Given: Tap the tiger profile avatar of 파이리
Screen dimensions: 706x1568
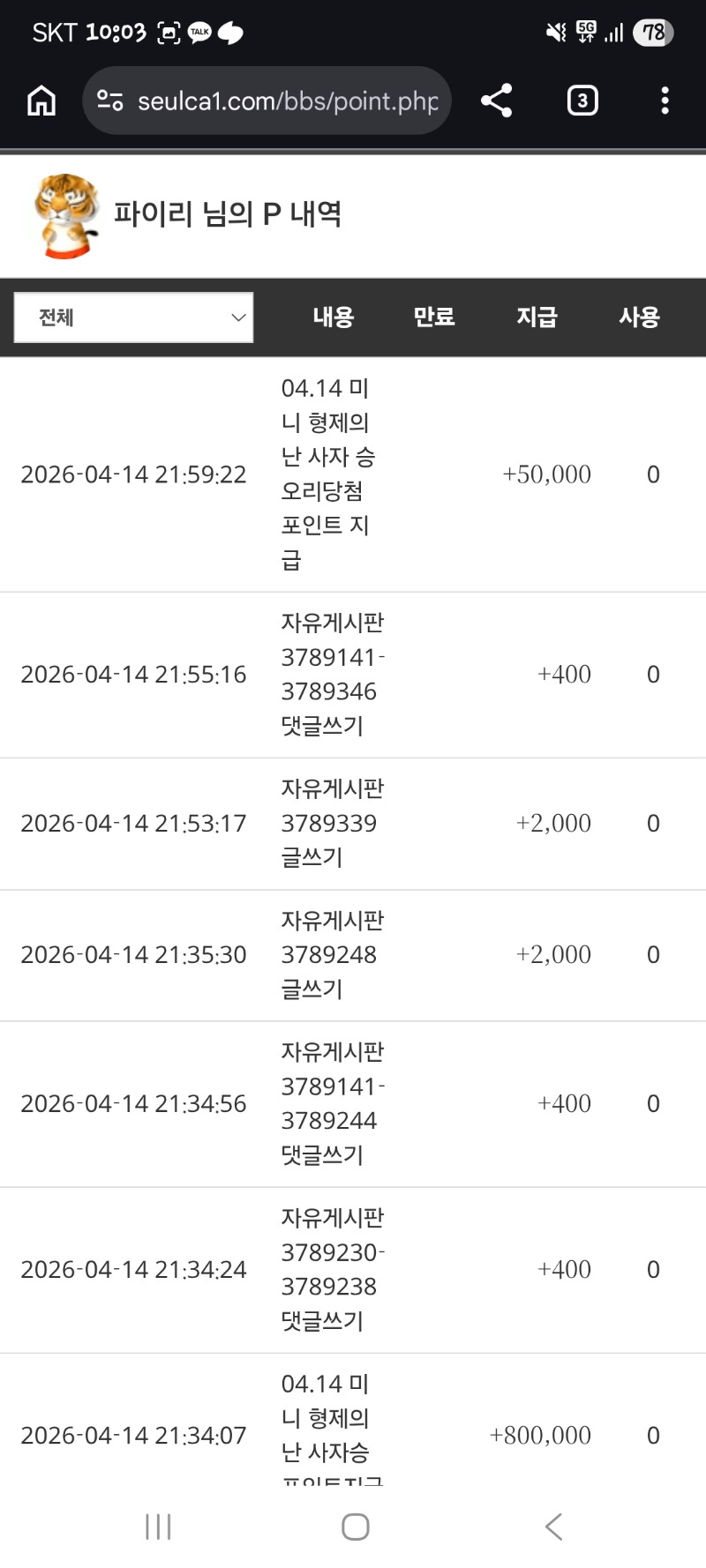Looking at the screenshot, I should (x=62, y=214).
